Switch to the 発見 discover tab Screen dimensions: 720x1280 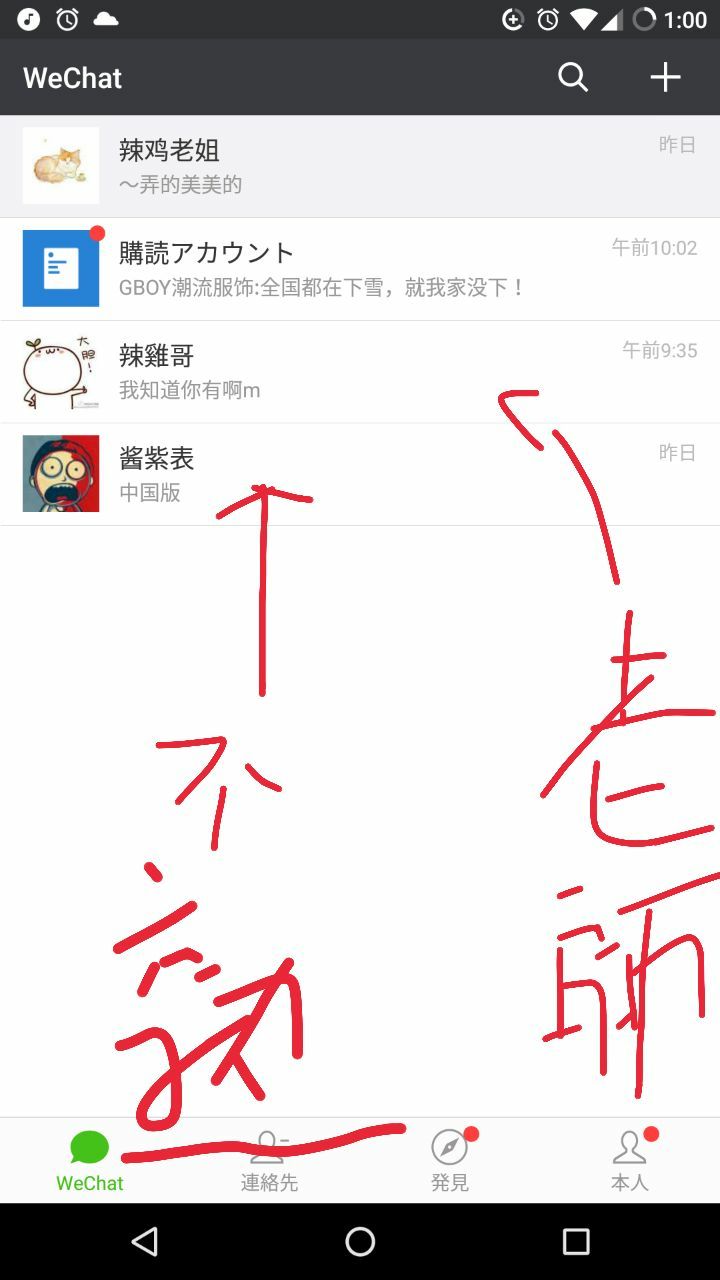pos(449,1160)
